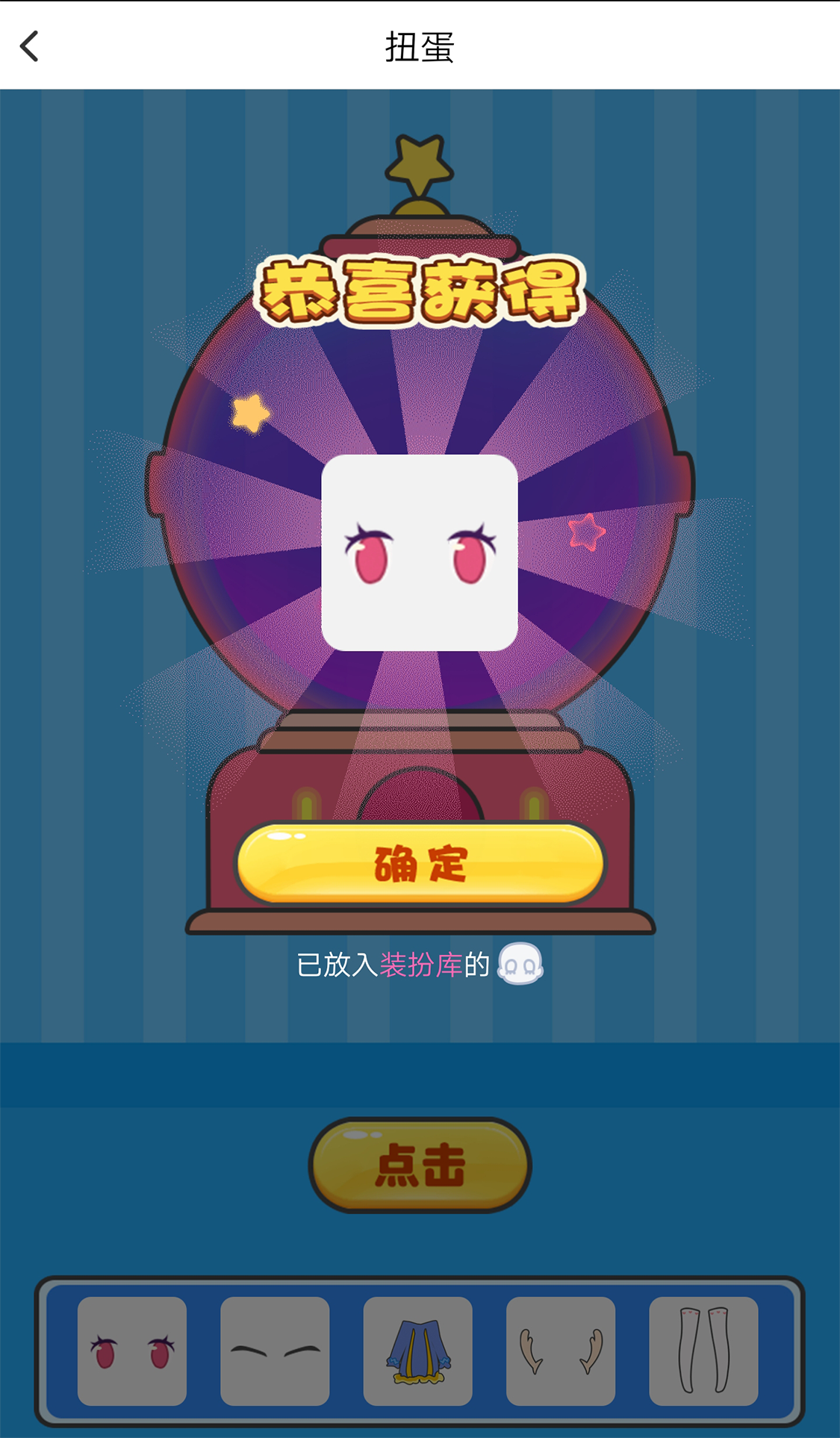The width and height of the screenshot is (840, 1438).
Task: Select the red eyes item tile
Action: coord(132,1351)
